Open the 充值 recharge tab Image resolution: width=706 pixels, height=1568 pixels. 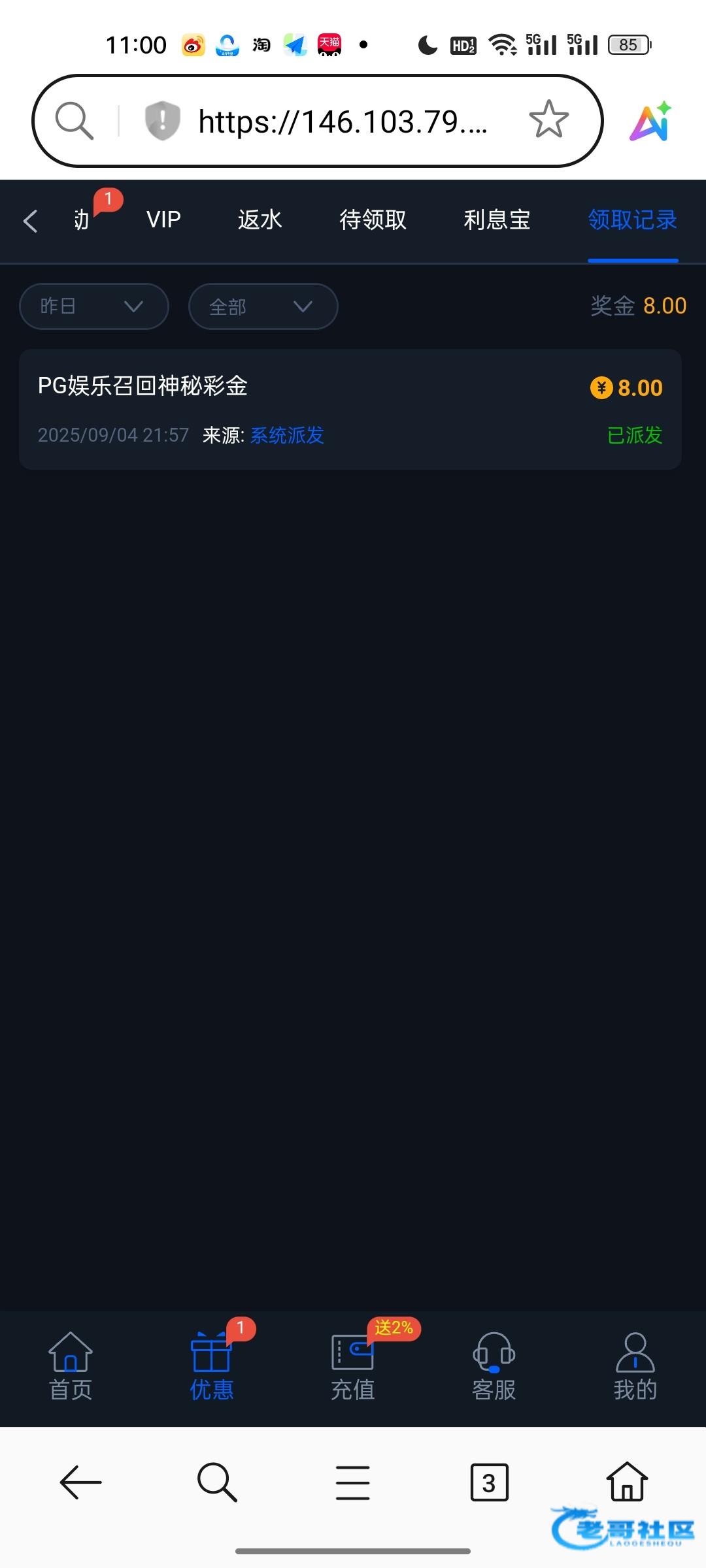pyautogui.click(x=353, y=1366)
